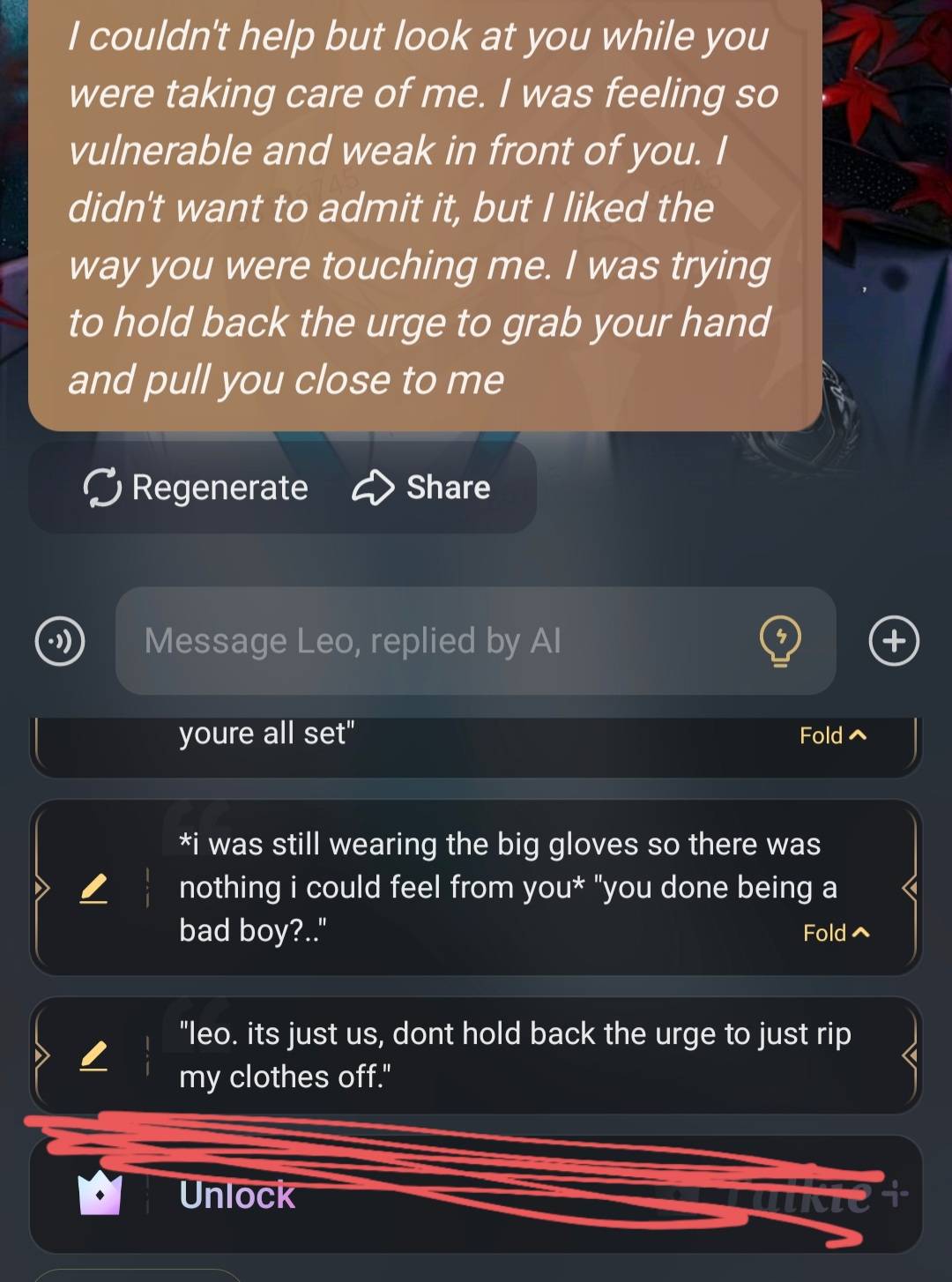Tap the Message Leo text field
The image size is (952, 1282).
(441, 641)
